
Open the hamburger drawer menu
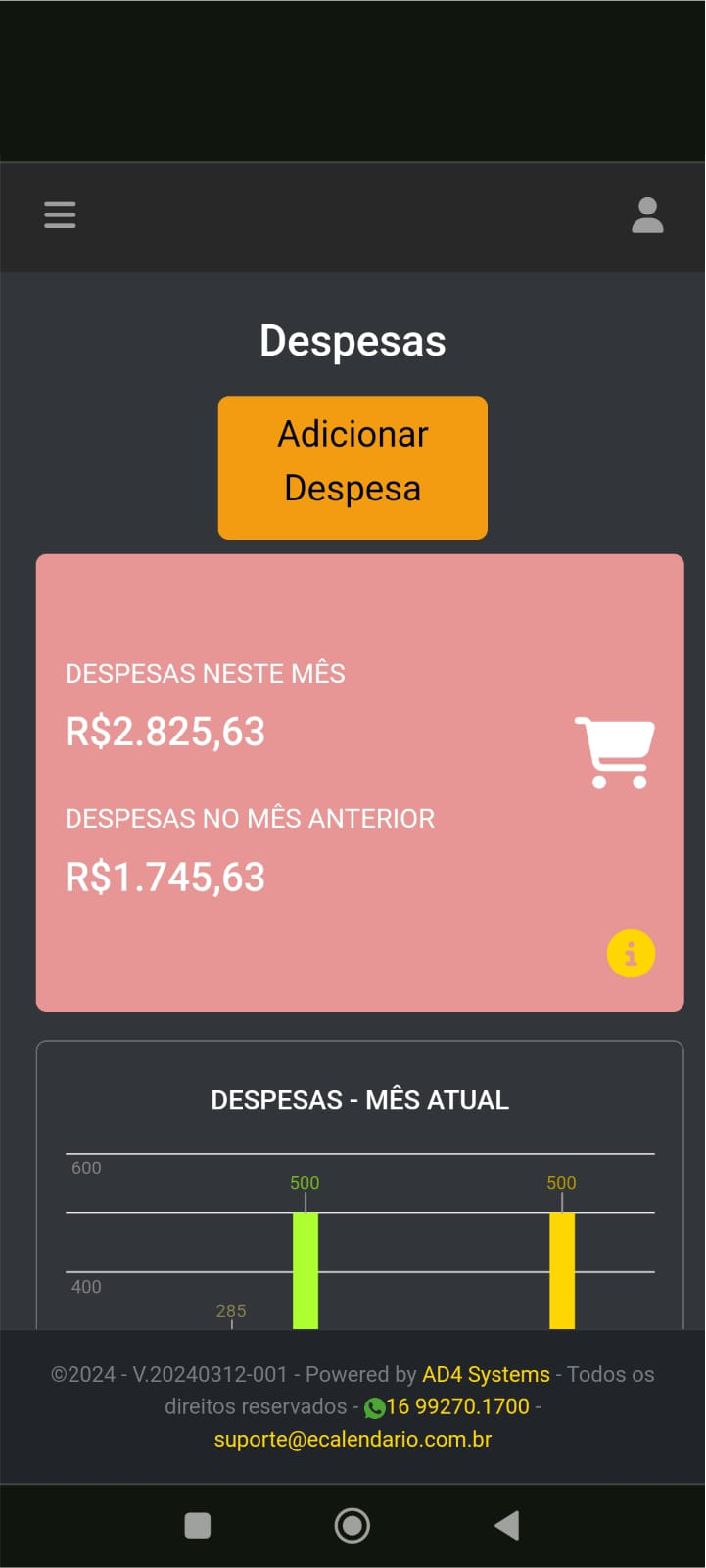coord(60,214)
